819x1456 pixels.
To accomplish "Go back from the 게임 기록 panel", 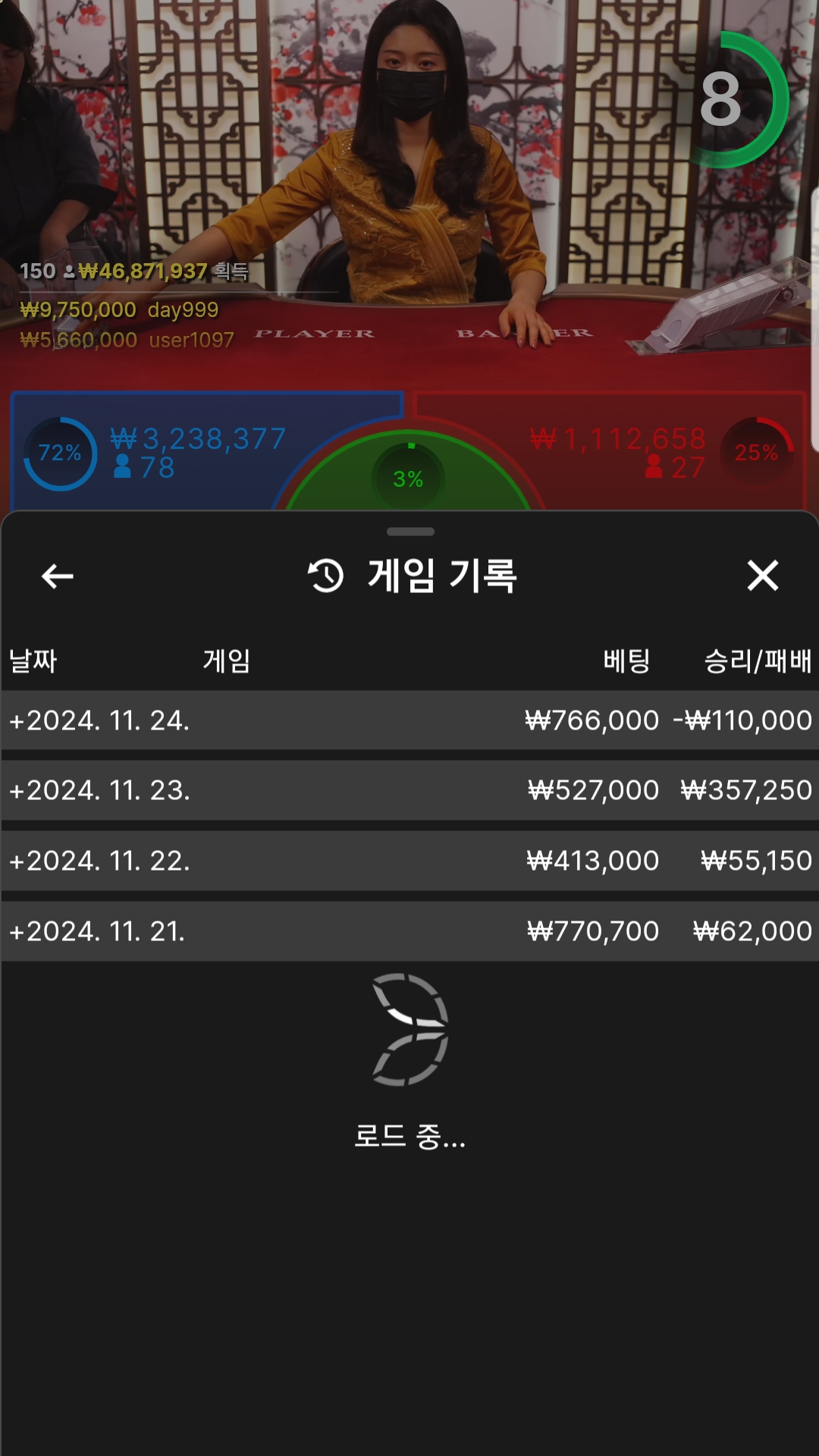I will coord(58,576).
